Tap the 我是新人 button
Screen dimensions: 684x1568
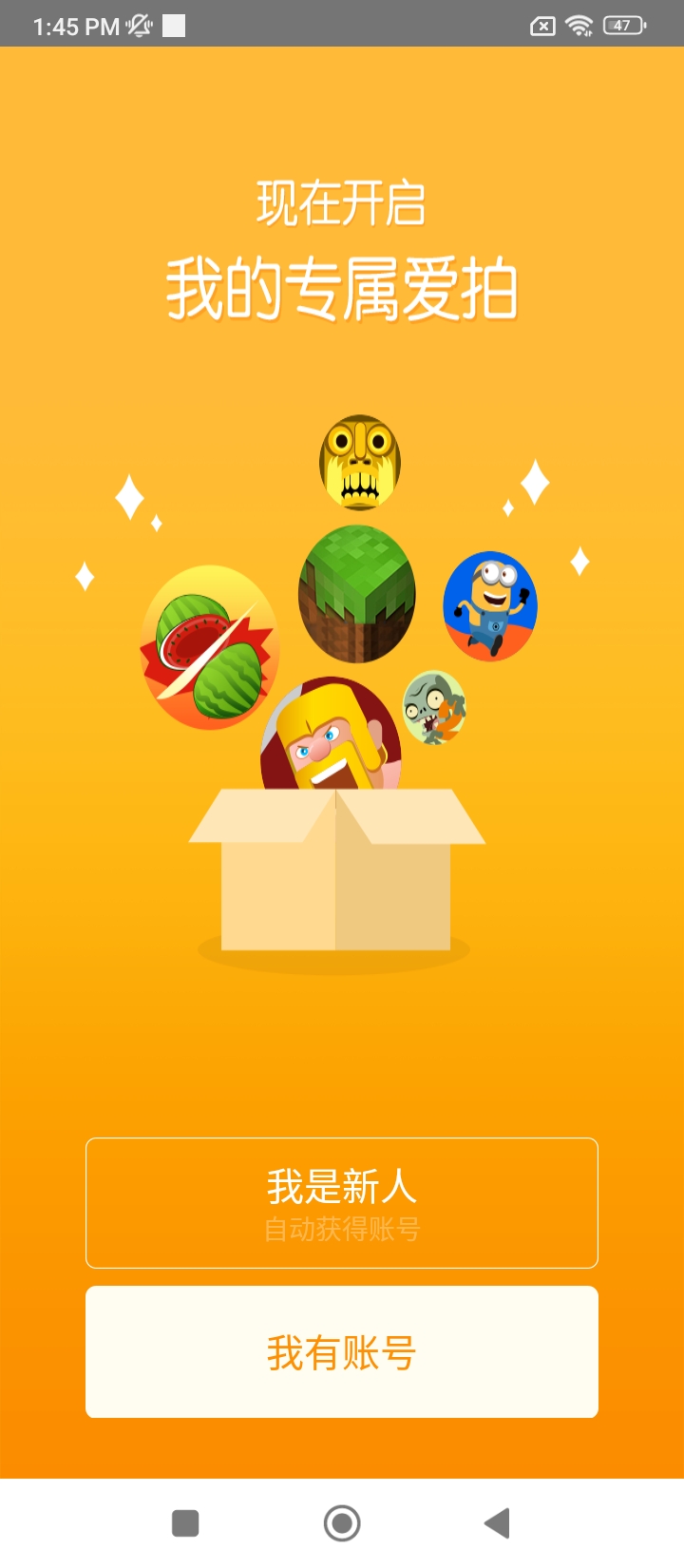click(342, 1202)
